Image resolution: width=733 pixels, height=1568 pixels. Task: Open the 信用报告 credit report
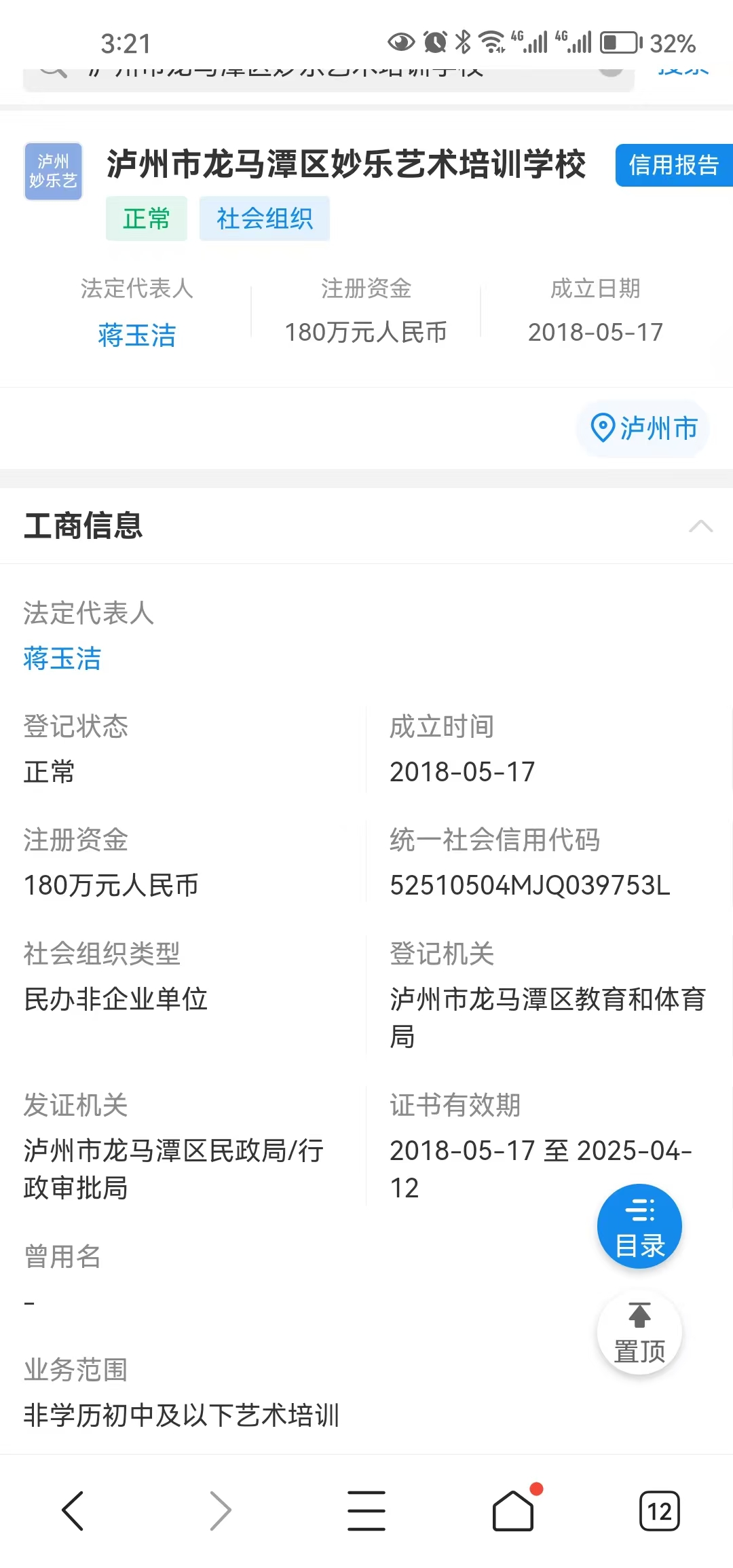pos(673,165)
